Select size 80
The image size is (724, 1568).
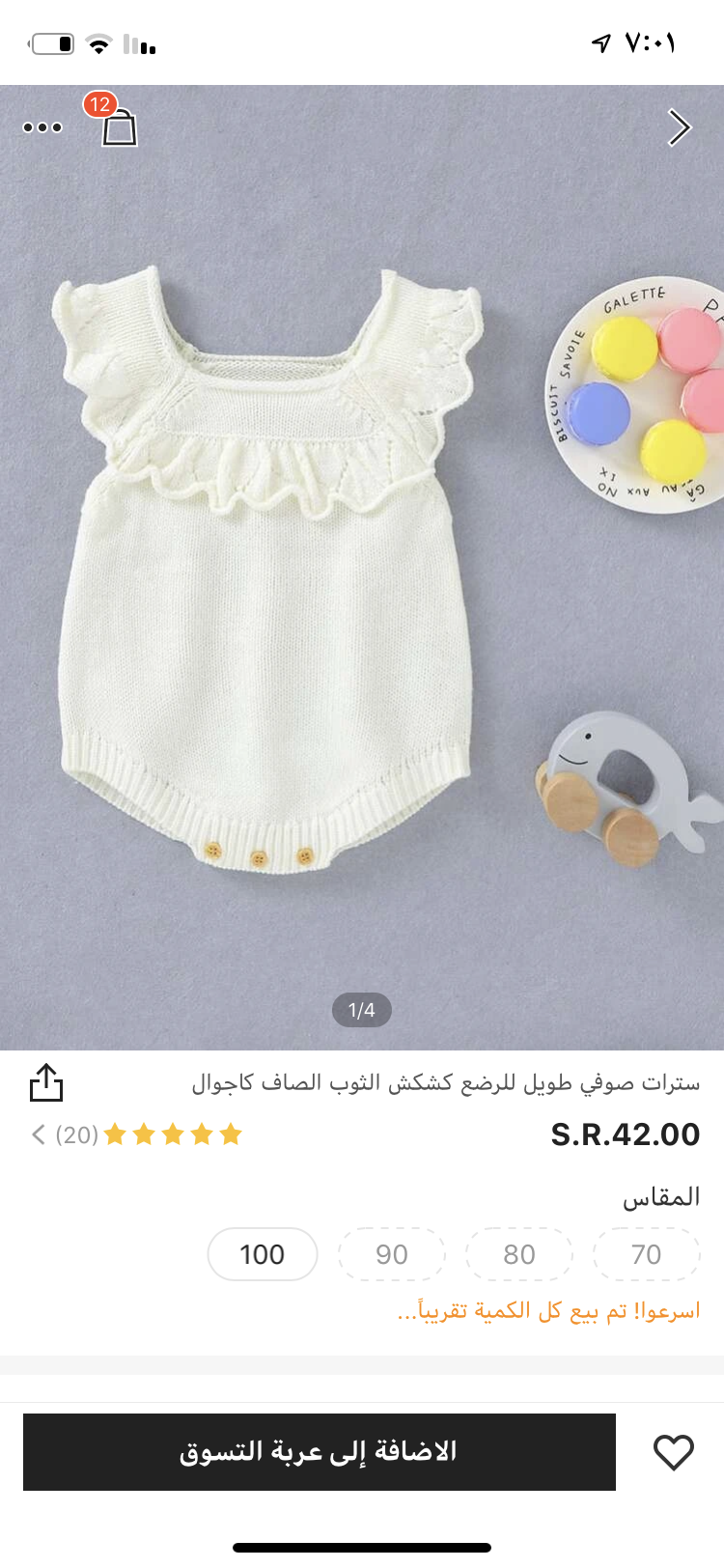(x=519, y=1254)
